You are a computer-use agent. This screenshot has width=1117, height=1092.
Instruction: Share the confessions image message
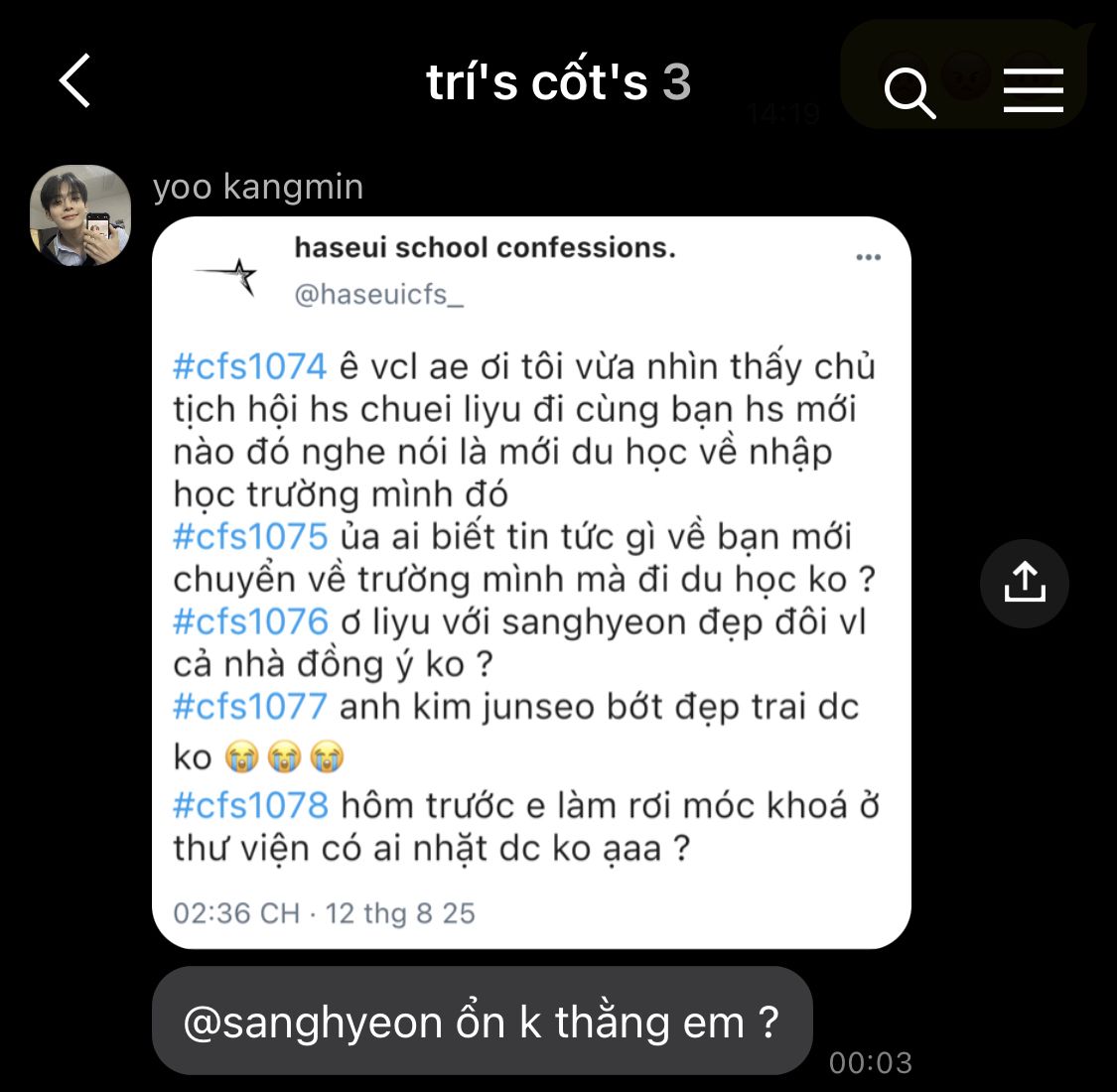point(1024,584)
